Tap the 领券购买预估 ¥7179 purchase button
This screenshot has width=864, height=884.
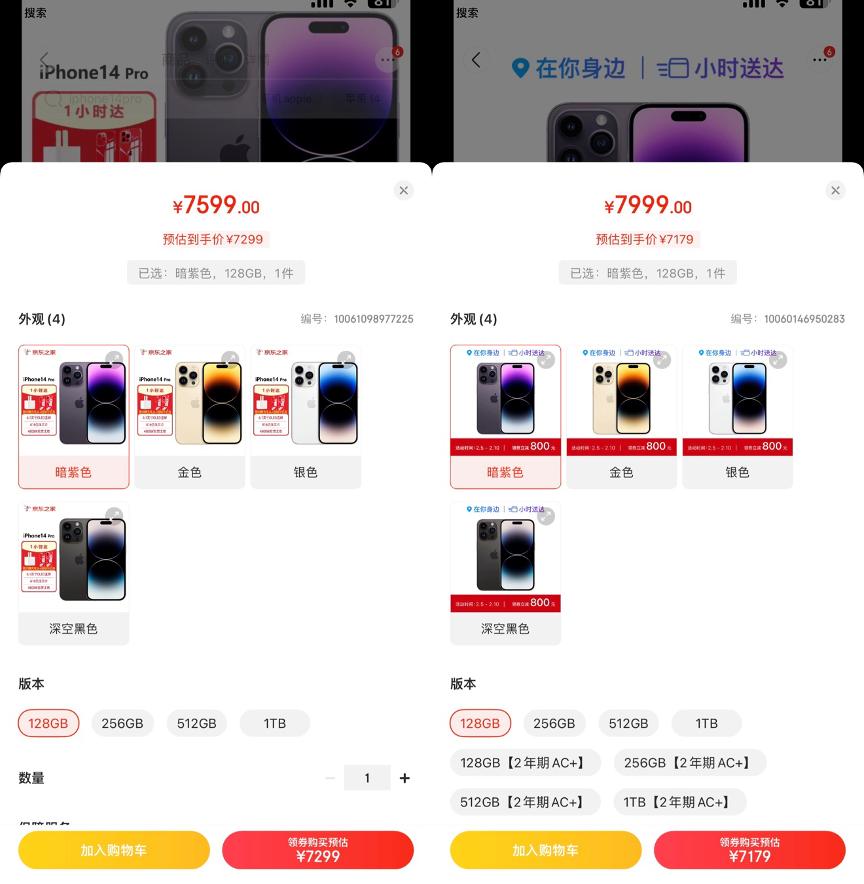tap(751, 850)
